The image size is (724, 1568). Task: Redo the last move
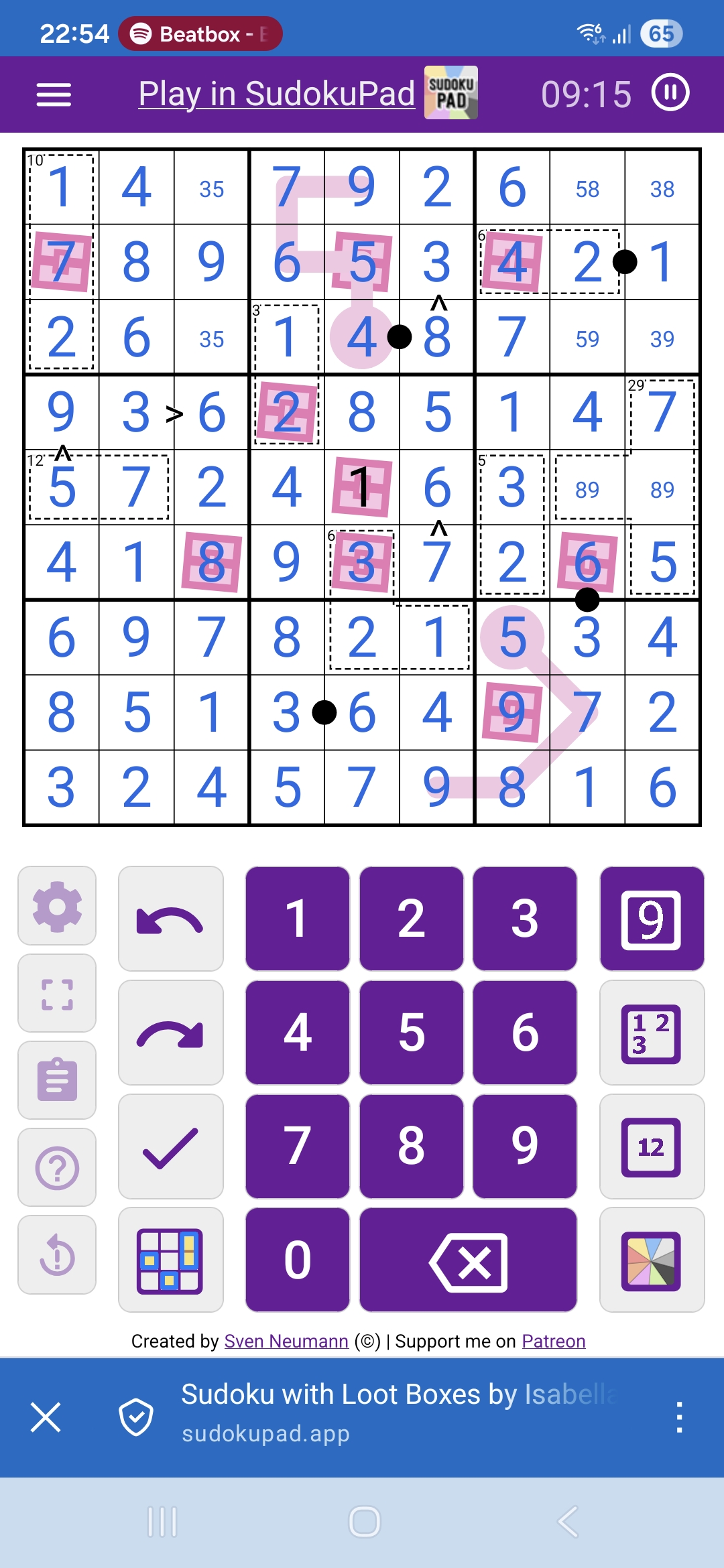point(170,1033)
